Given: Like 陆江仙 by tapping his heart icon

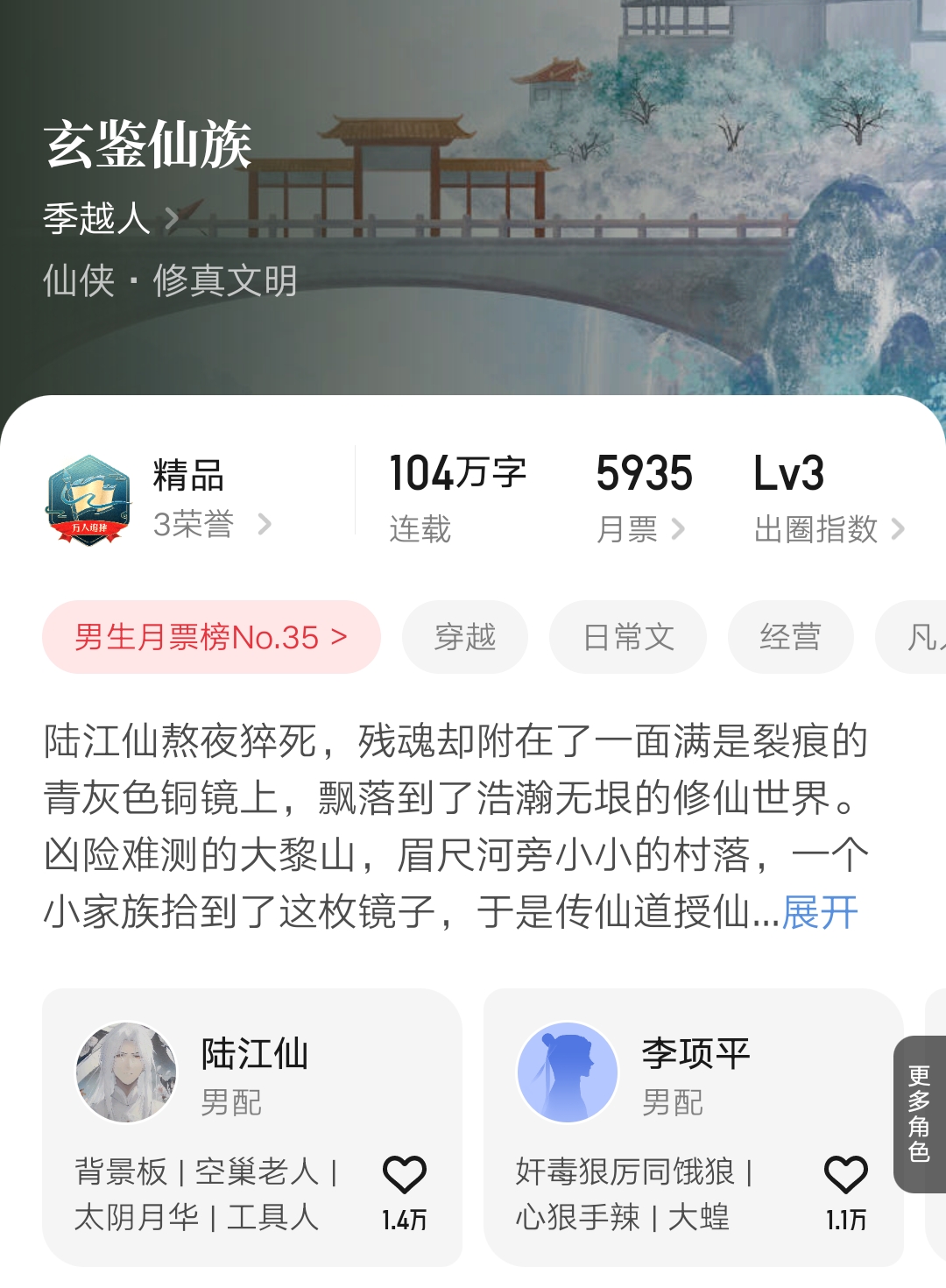Looking at the screenshot, I should coord(406,1172).
